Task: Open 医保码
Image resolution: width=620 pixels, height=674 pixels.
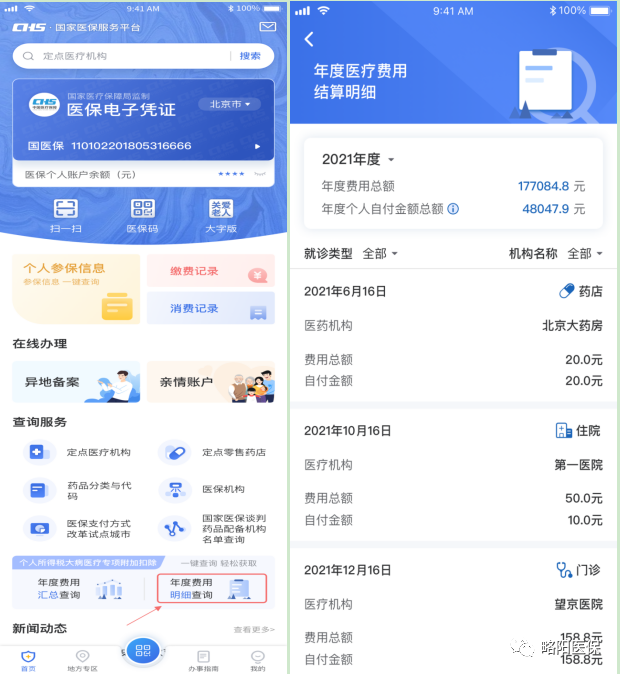Action: click(143, 214)
